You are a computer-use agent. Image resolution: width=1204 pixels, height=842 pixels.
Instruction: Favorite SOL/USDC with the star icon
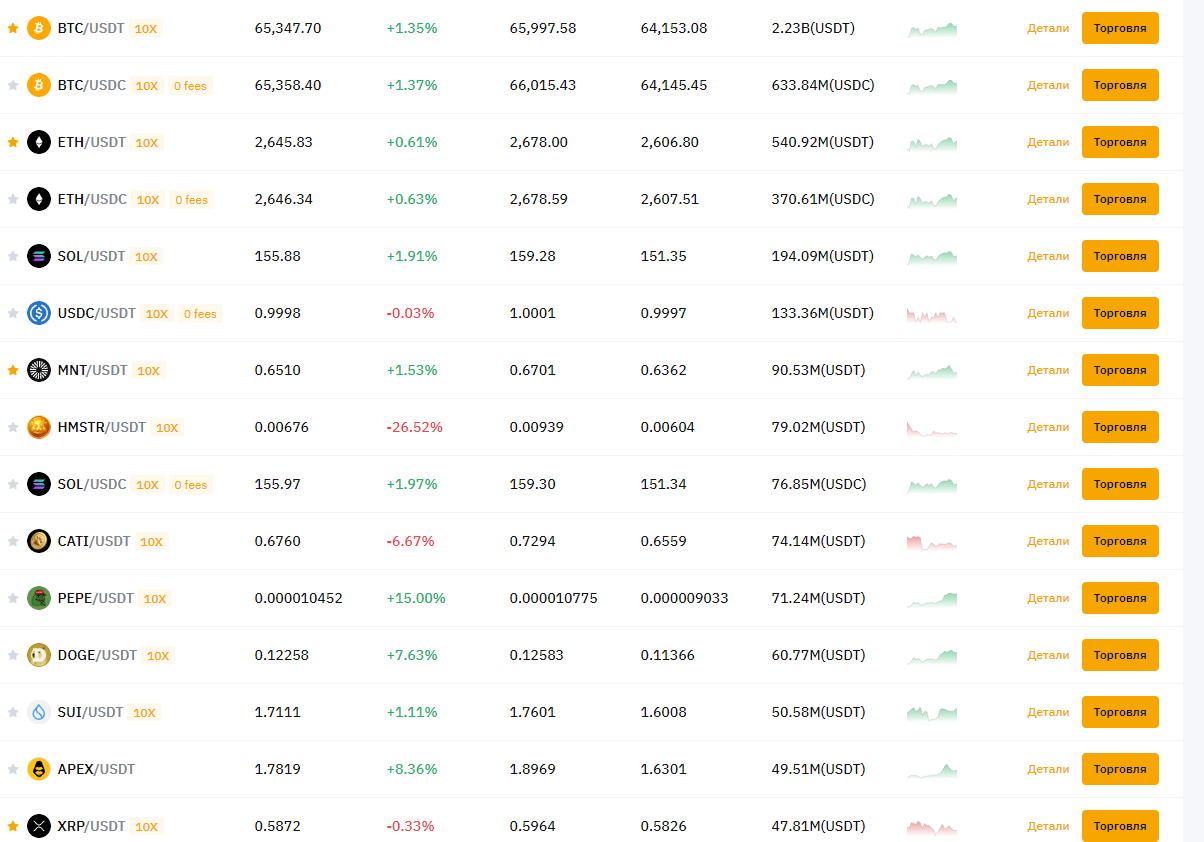coord(13,484)
